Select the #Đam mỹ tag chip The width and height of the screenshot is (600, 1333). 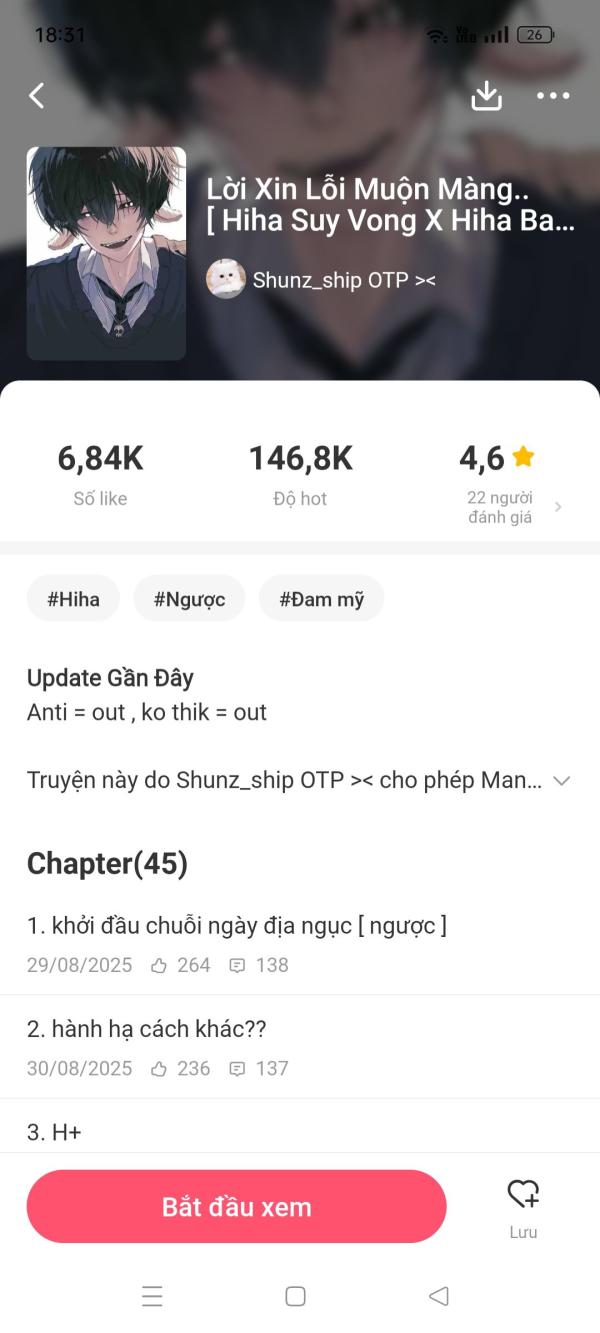(321, 599)
